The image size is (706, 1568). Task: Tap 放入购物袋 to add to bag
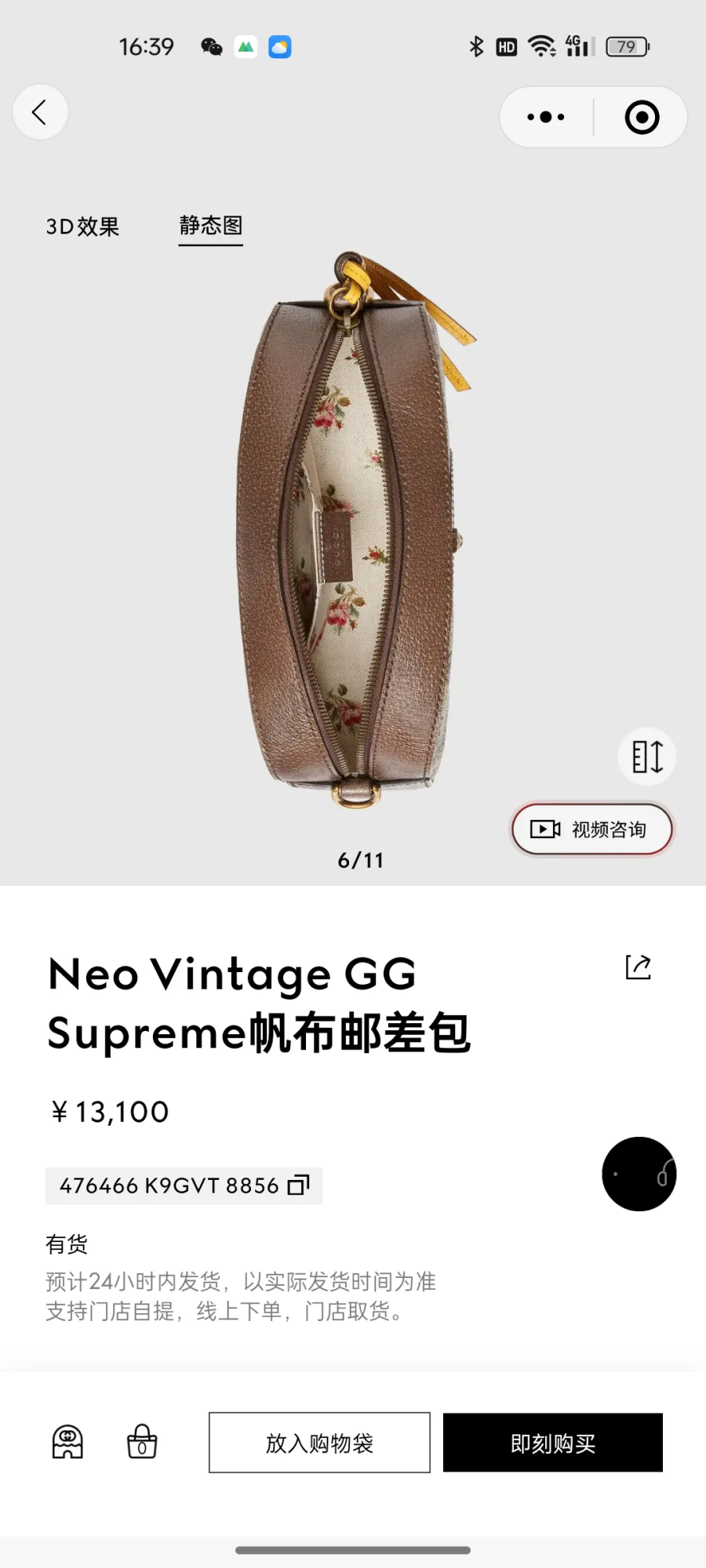coord(319,1443)
